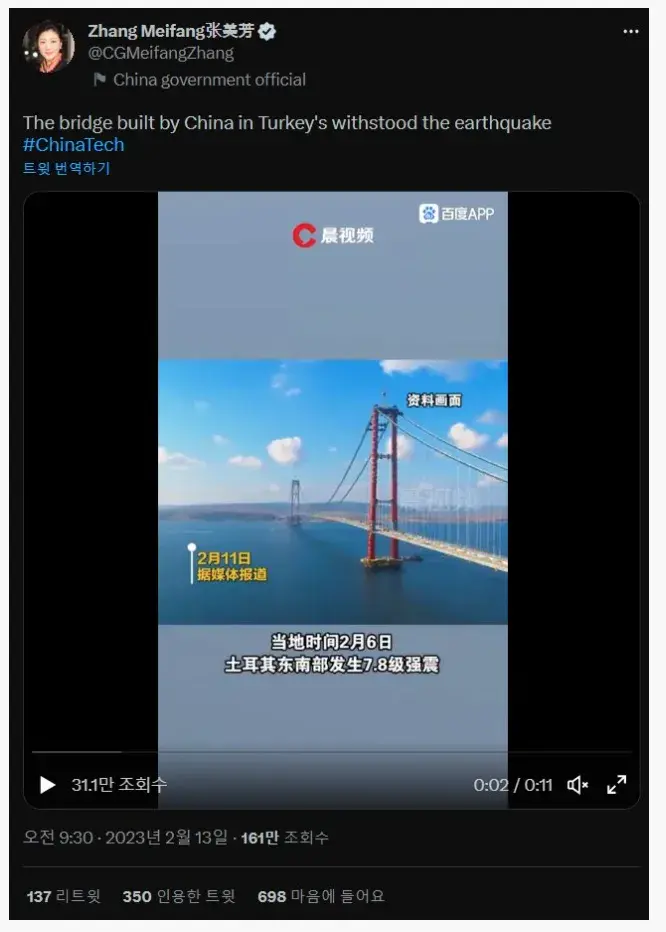666x932 pixels.
Task: View the 350 quote tweets
Action: click(x=179, y=896)
